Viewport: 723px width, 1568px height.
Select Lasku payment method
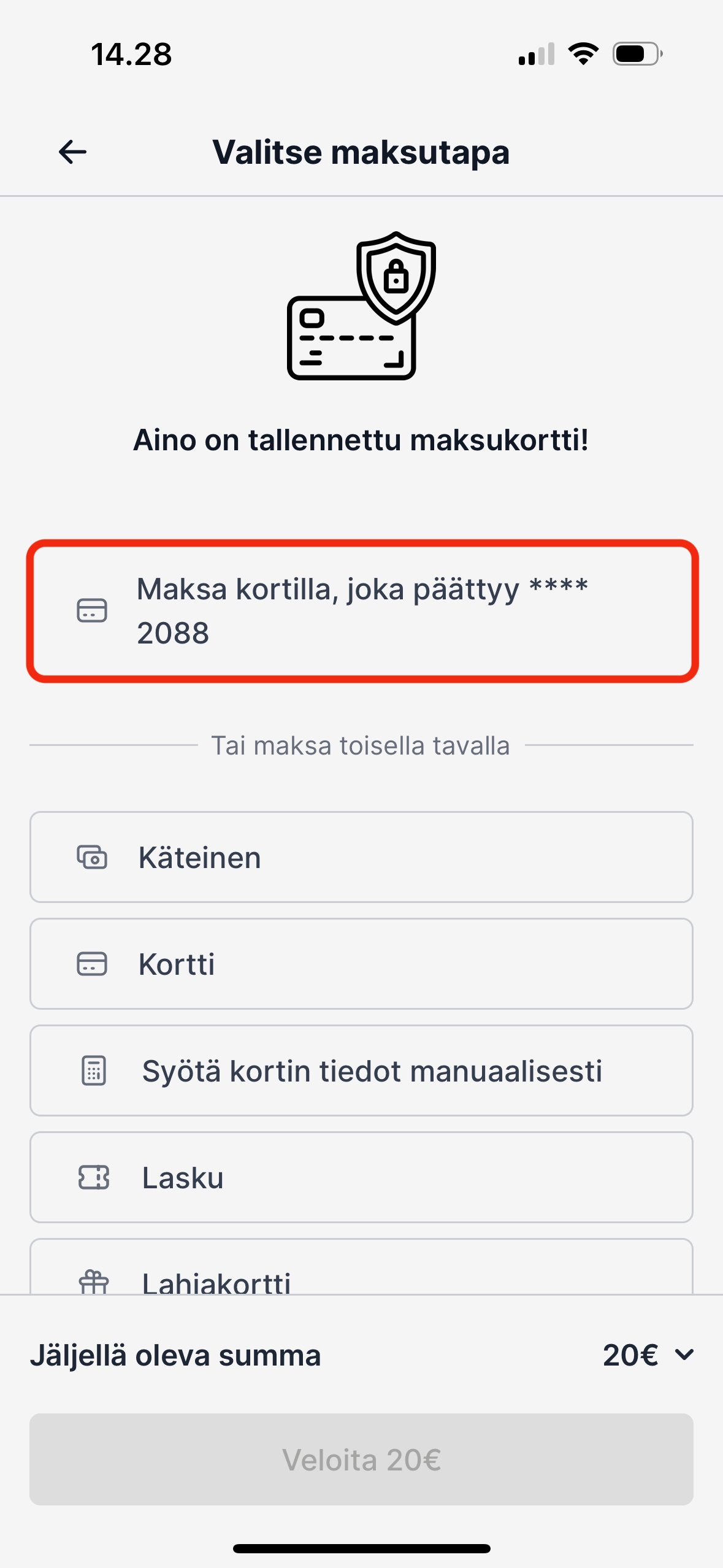(x=362, y=1177)
